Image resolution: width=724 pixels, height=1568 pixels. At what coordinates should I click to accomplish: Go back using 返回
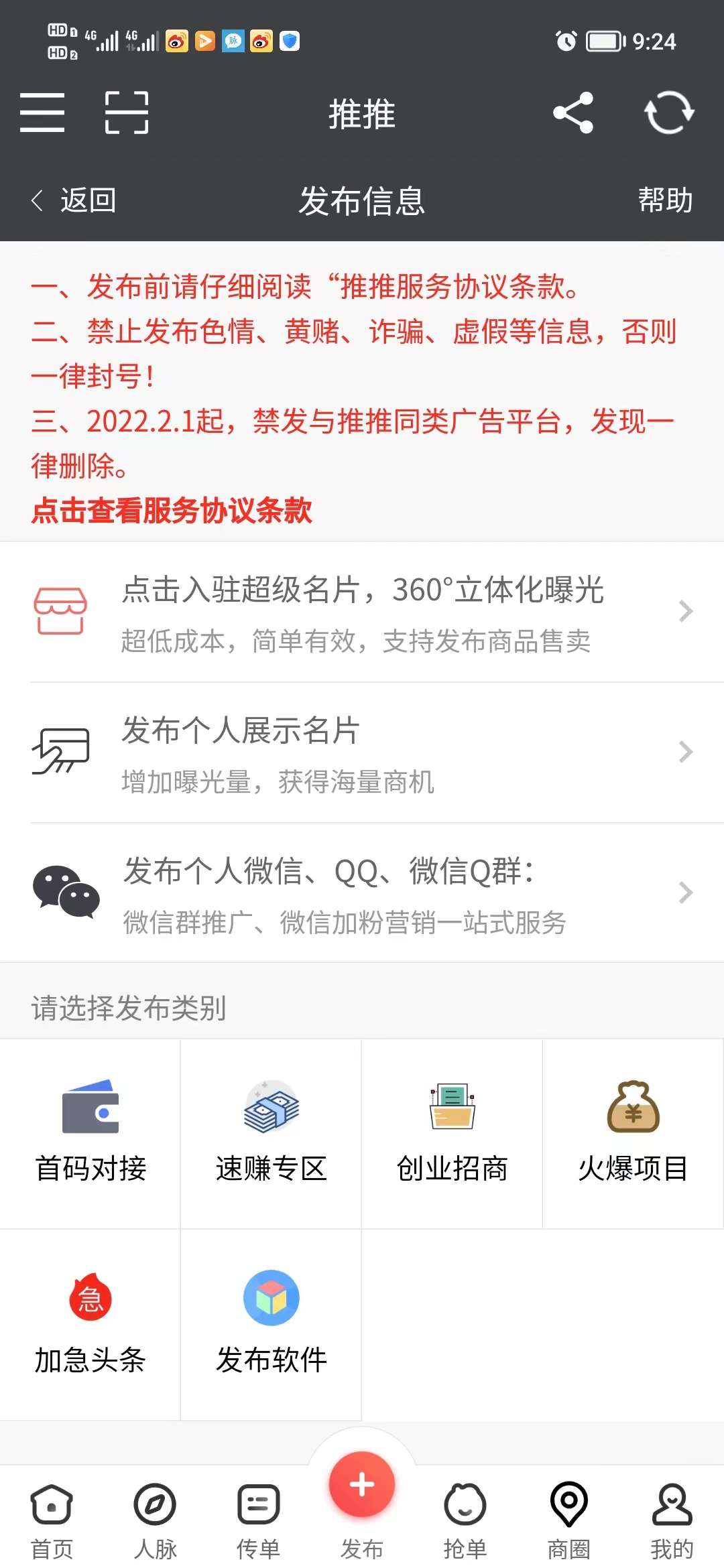(74, 200)
